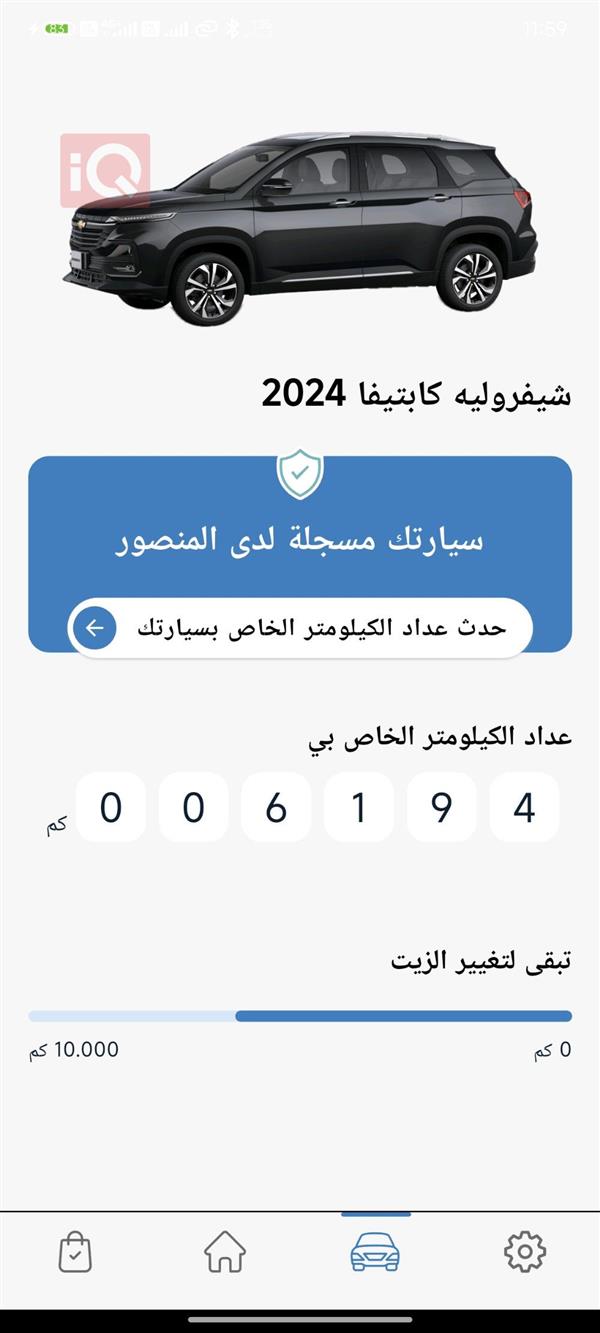This screenshot has width=600, height=1333.
Task: Switch to the car tab
Action: 375,1251
